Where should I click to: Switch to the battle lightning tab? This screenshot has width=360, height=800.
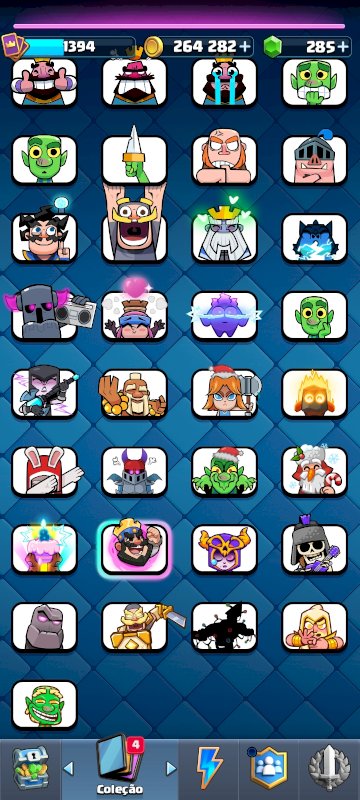point(210,768)
